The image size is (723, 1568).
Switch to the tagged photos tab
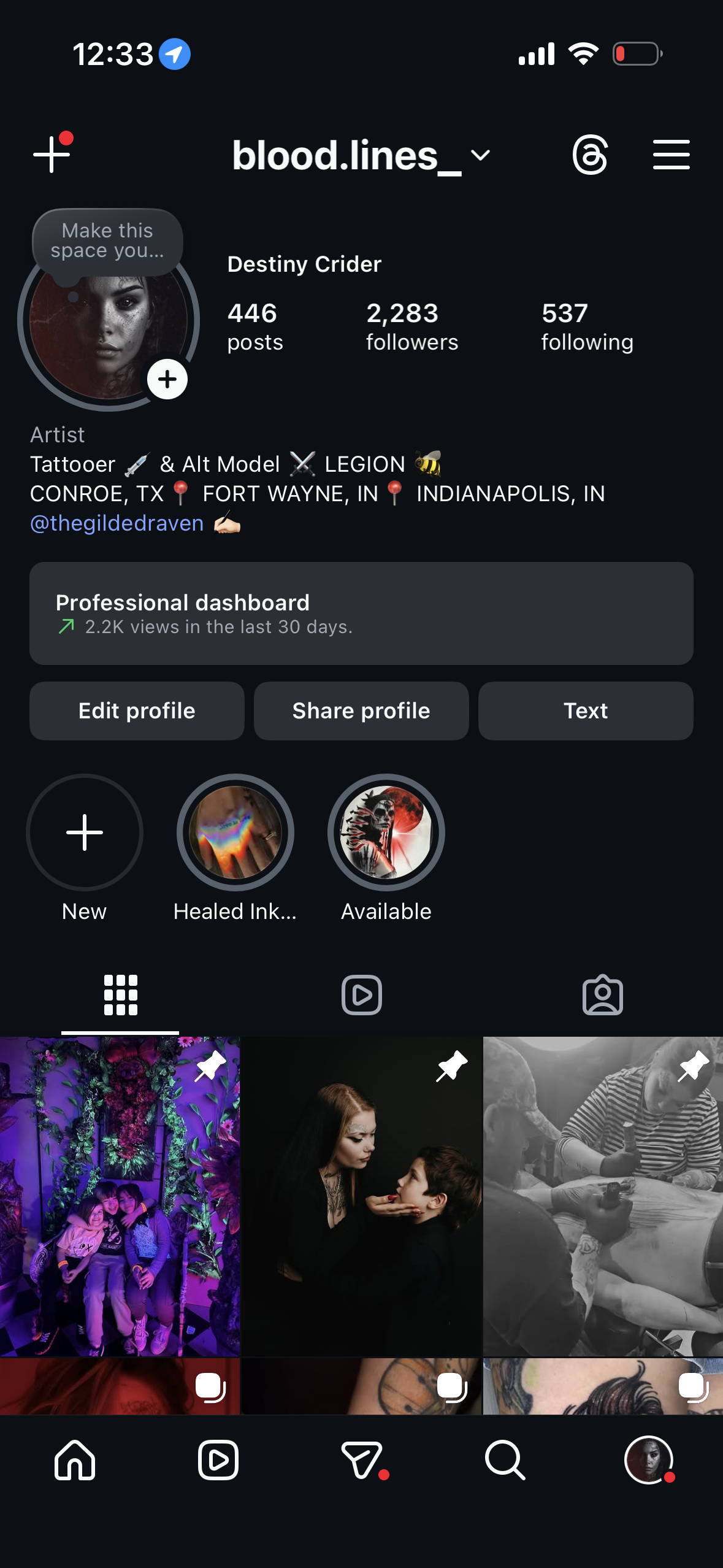click(x=602, y=995)
